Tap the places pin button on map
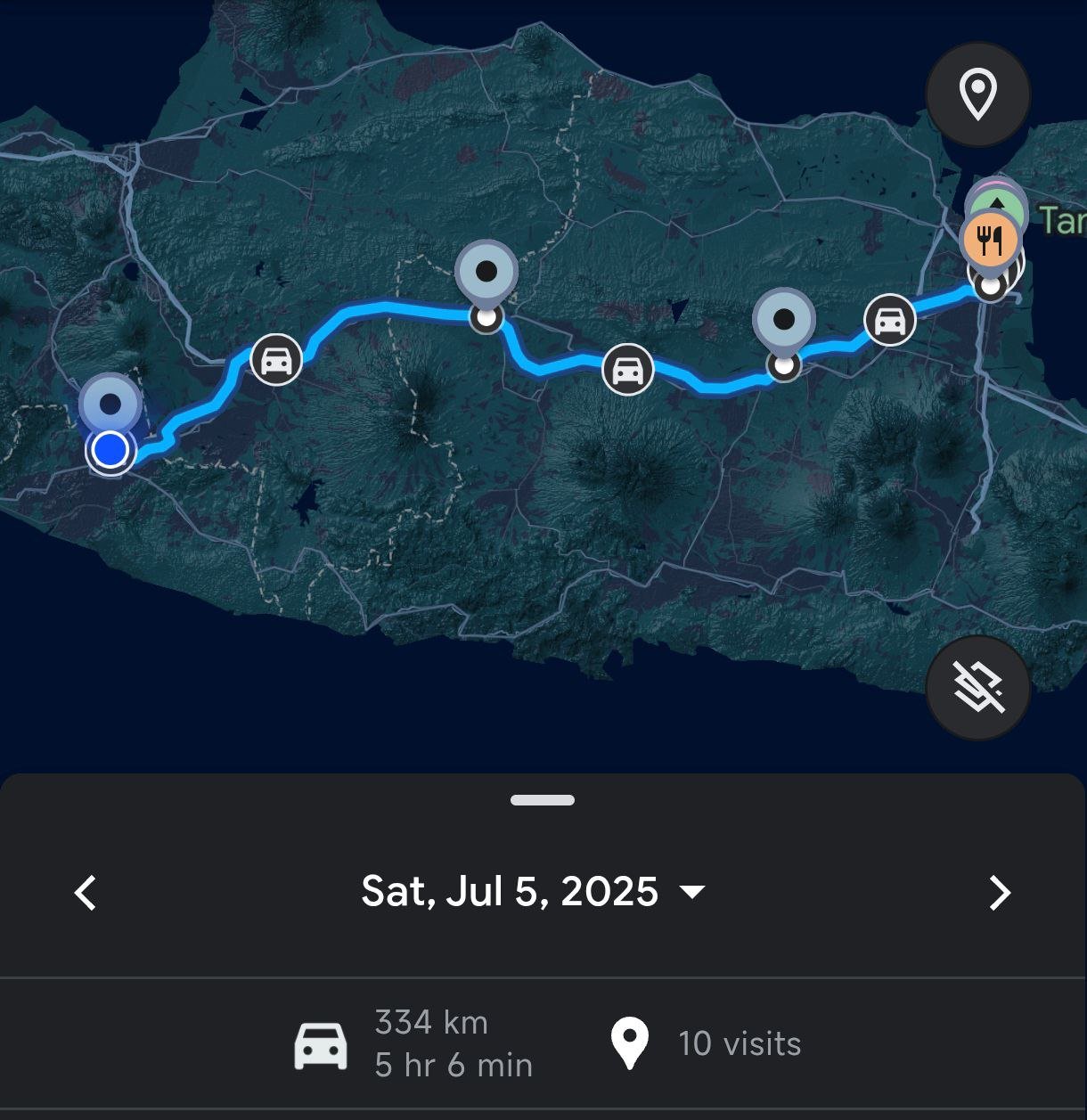Viewport: 1087px width, 1120px height. click(x=977, y=94)
